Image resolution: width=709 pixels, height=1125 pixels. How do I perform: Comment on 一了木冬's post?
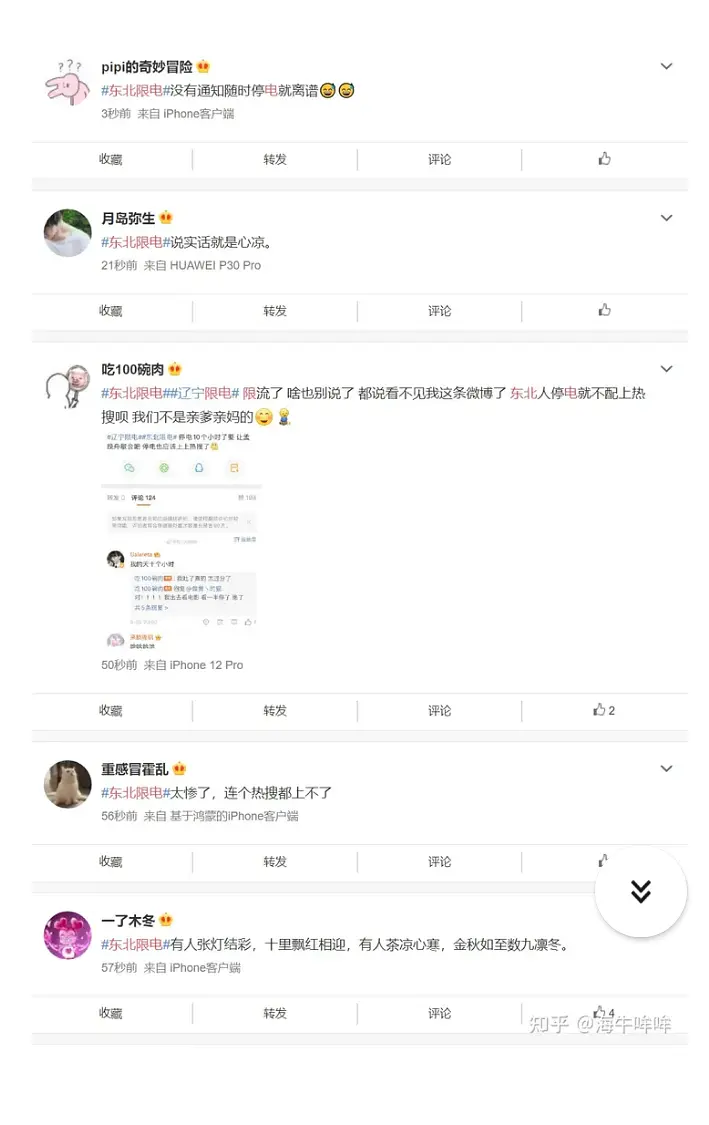click(x=440, y=1013)
